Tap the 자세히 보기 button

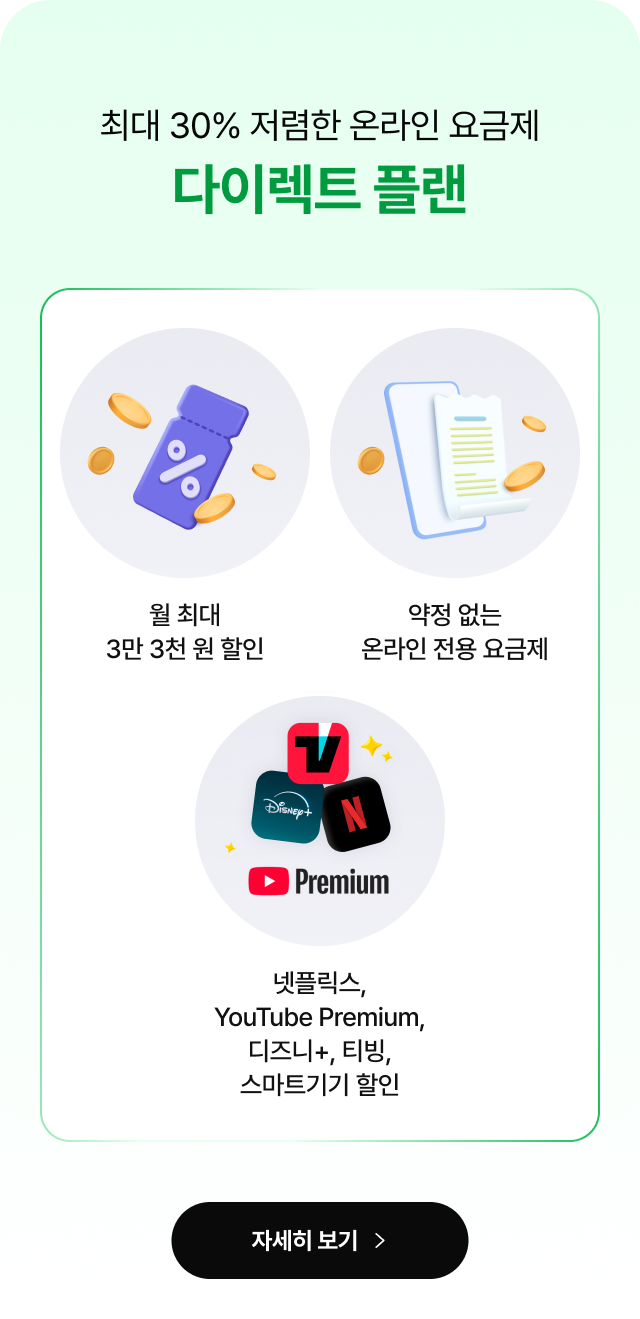[x=319, y=1240]
